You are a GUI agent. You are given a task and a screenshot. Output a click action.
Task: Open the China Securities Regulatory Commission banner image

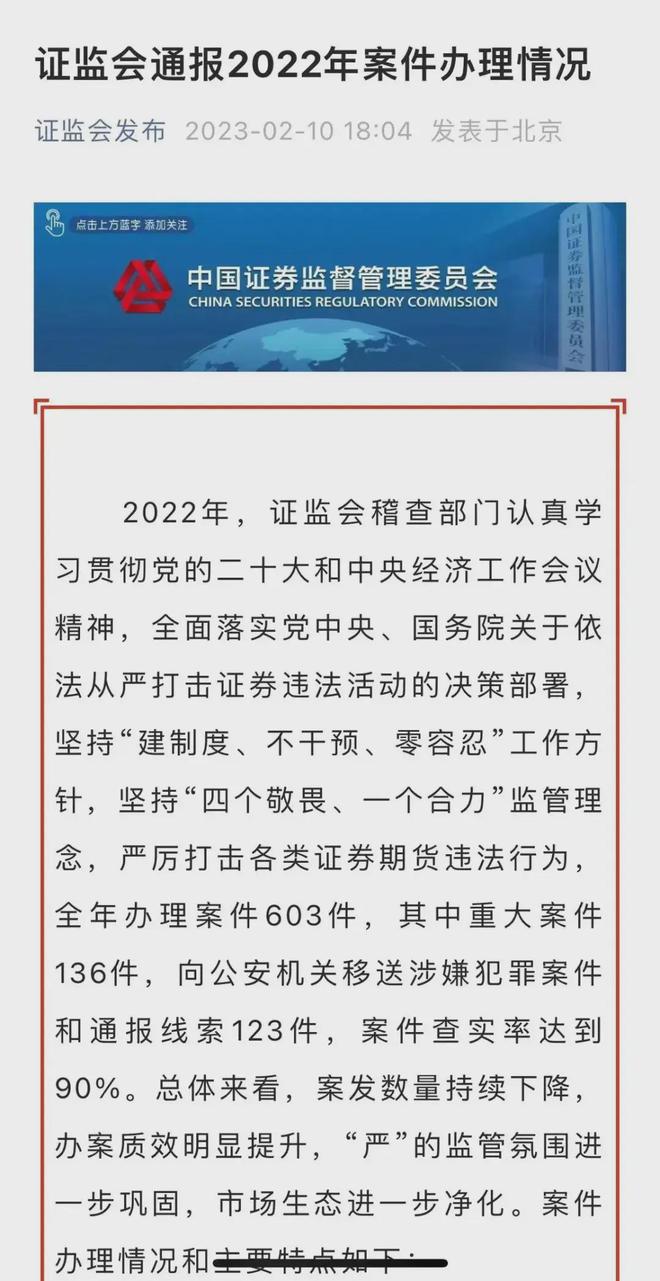330,287
